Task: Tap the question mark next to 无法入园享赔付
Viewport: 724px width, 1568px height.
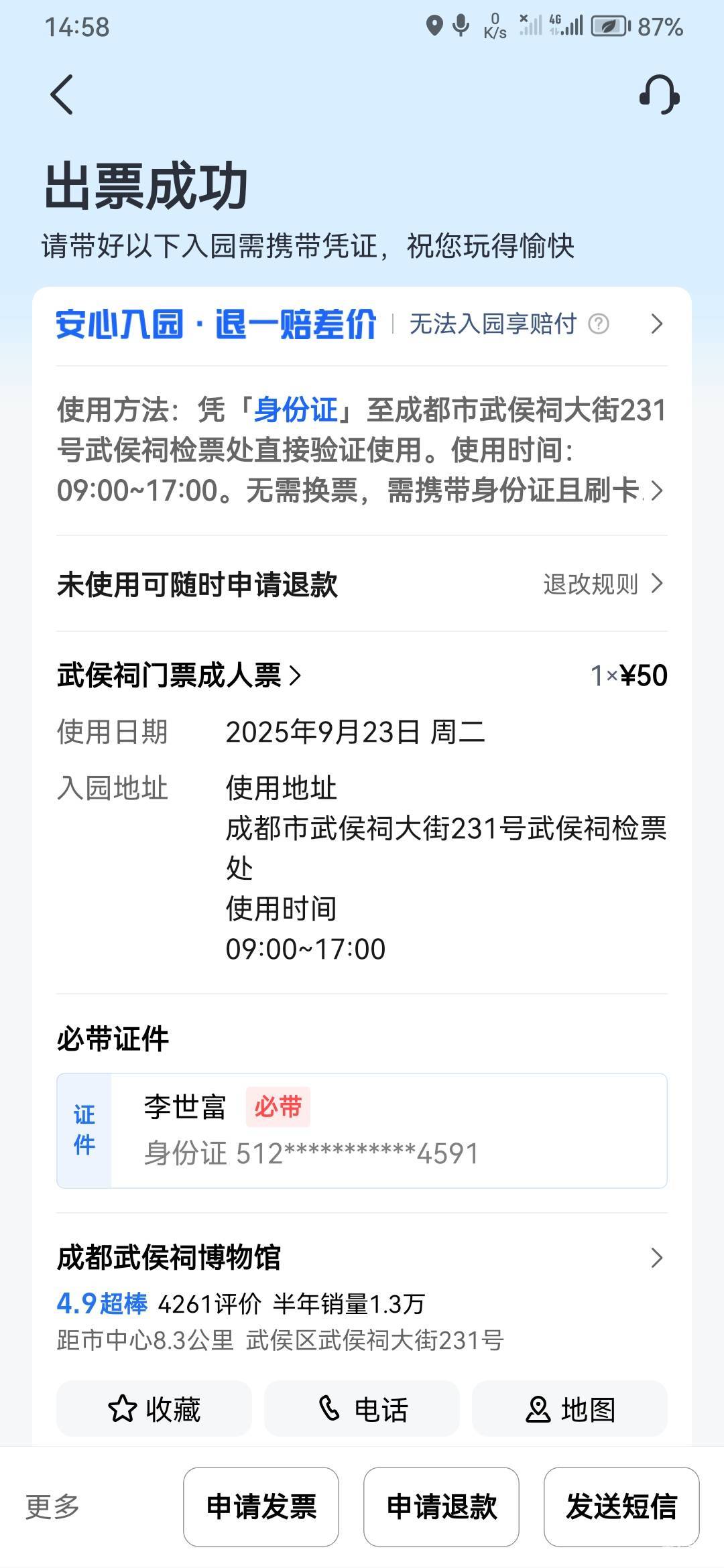Action: (599, 324)
